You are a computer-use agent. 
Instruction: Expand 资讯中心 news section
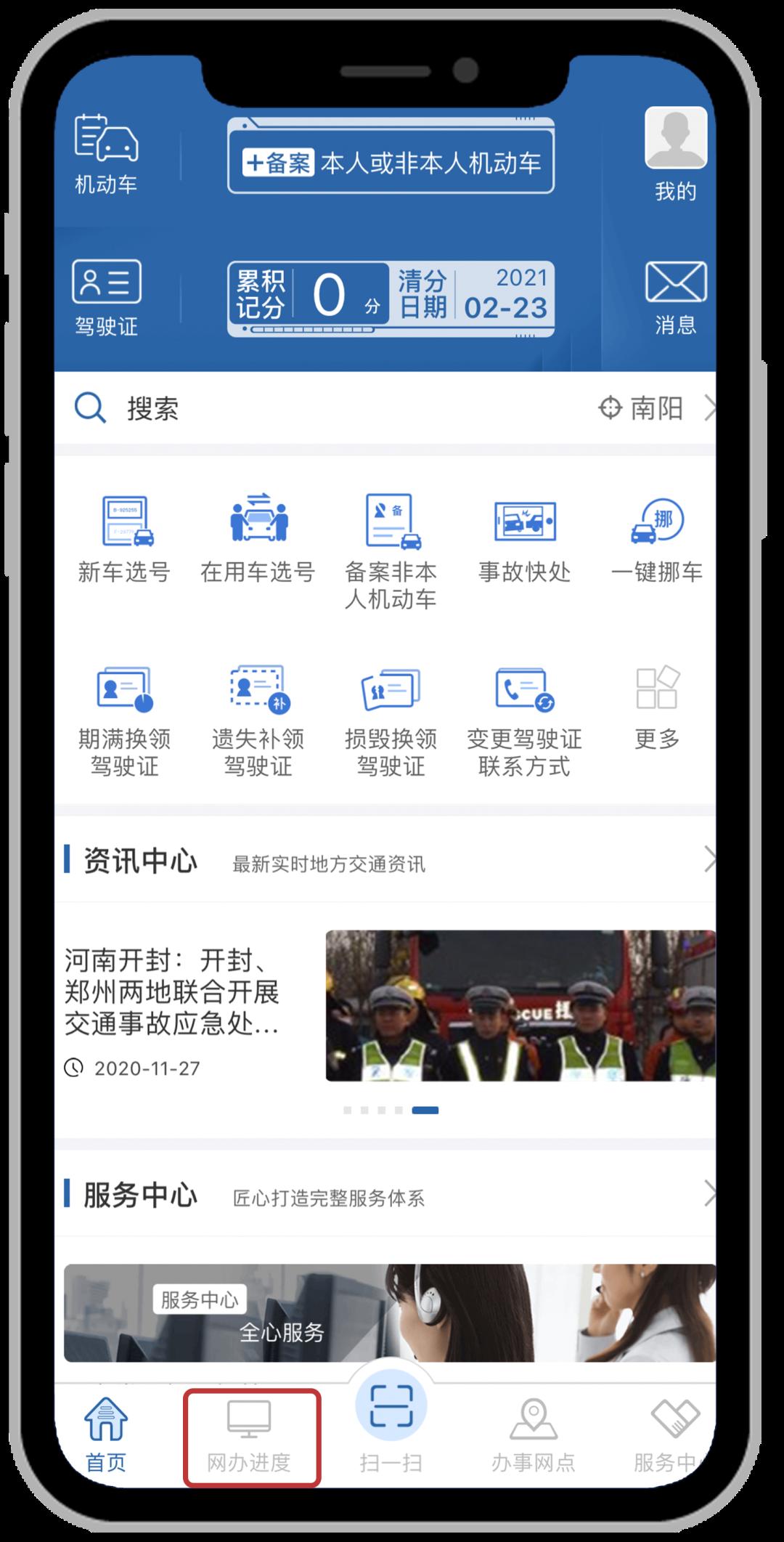pos(709,860)
